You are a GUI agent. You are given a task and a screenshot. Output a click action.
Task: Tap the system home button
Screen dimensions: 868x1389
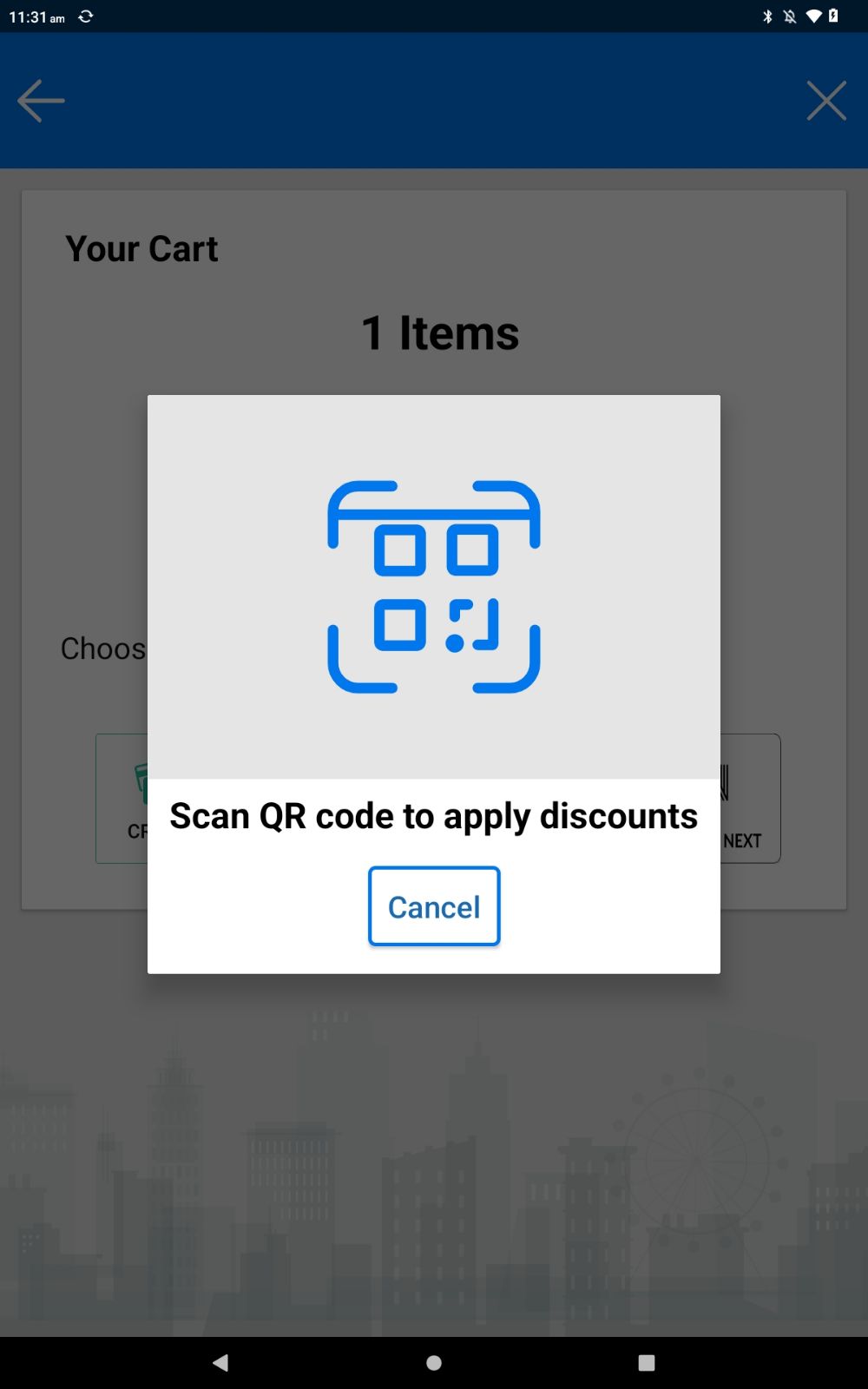coord(434,1363)
